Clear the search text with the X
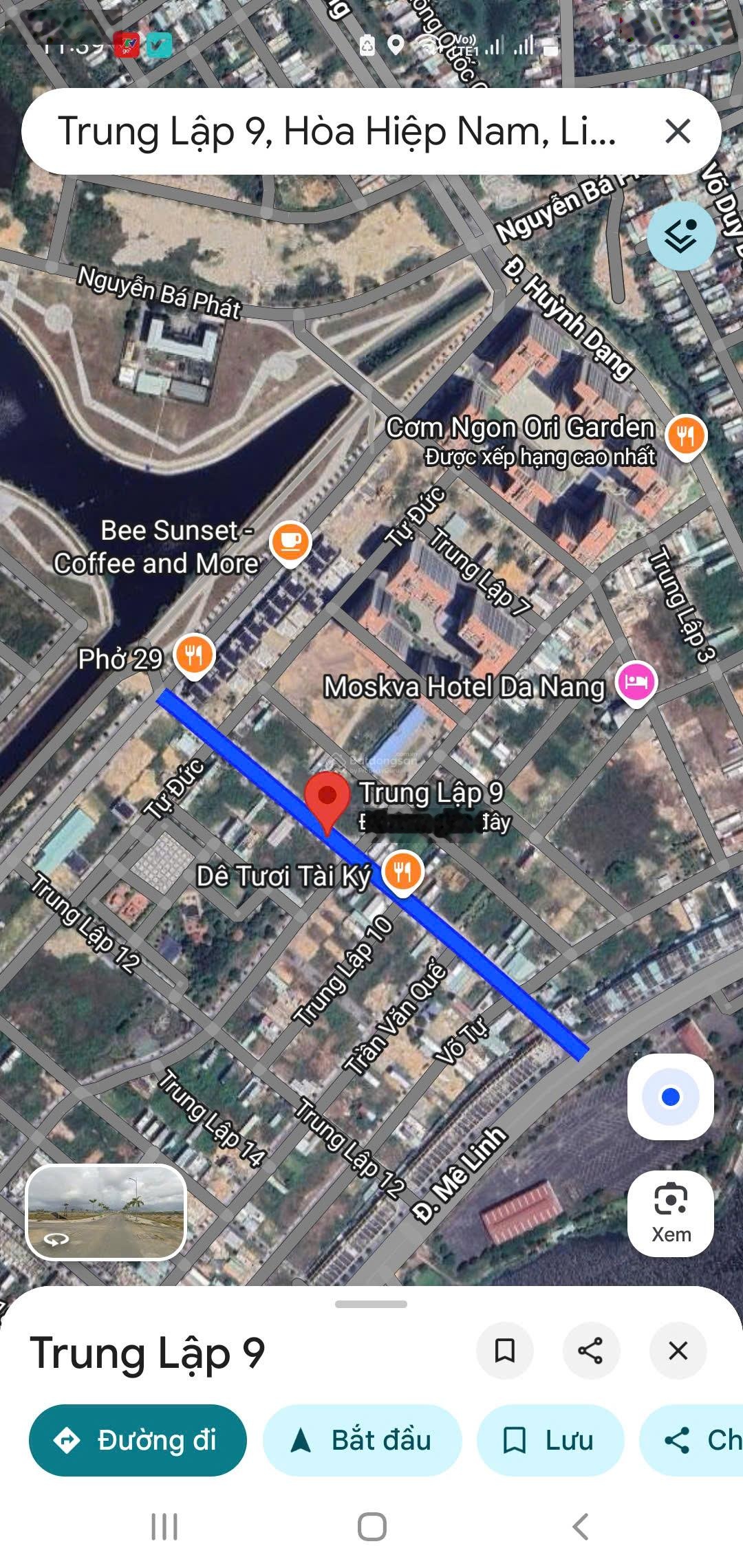The image size is (743, 1568). (x=678, y=131)
